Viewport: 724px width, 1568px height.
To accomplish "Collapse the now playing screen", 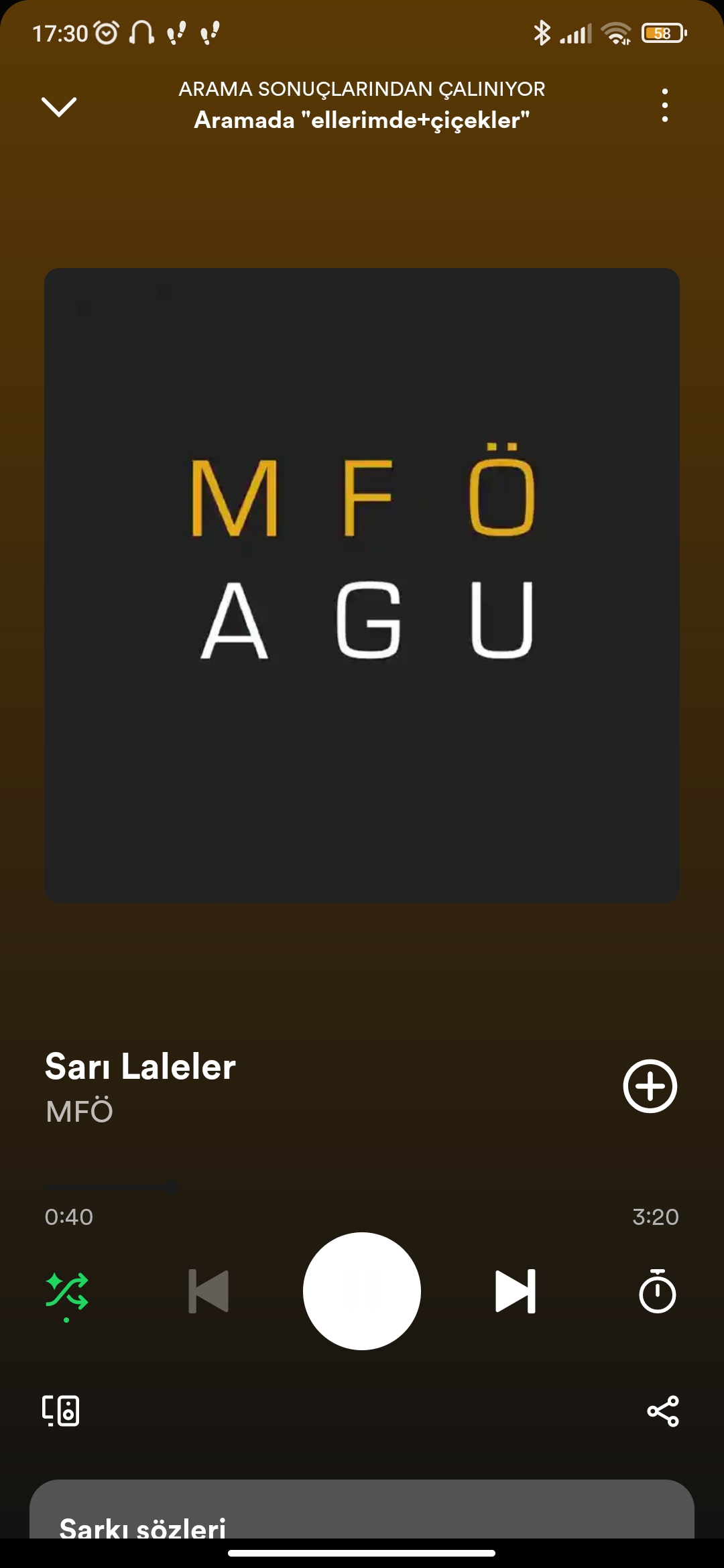I will coord(59,106).
